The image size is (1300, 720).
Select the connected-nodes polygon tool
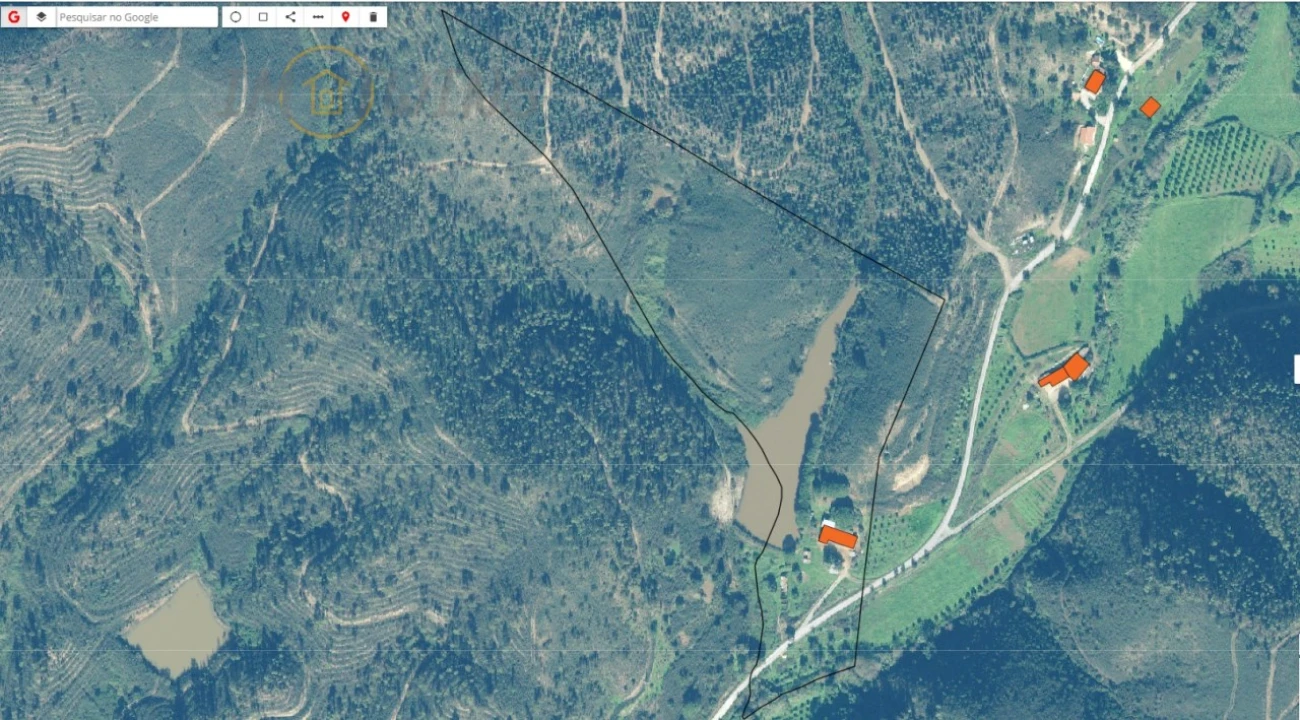point(290,17)
